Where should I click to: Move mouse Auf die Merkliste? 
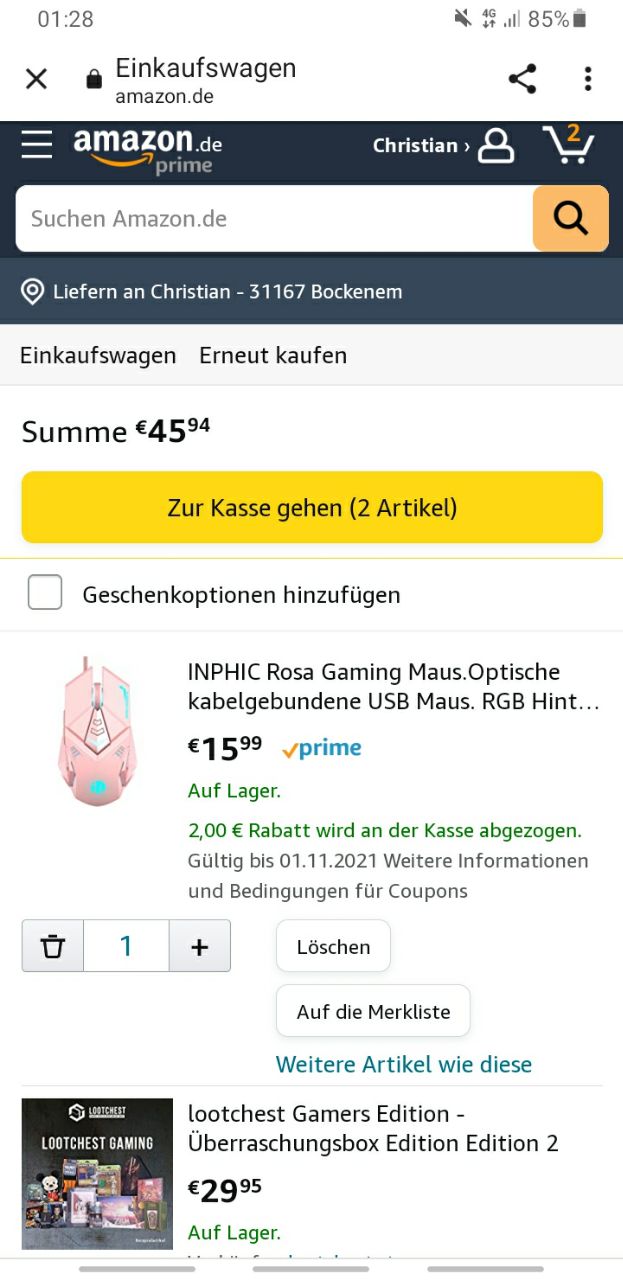click(x=373, y=1011)
